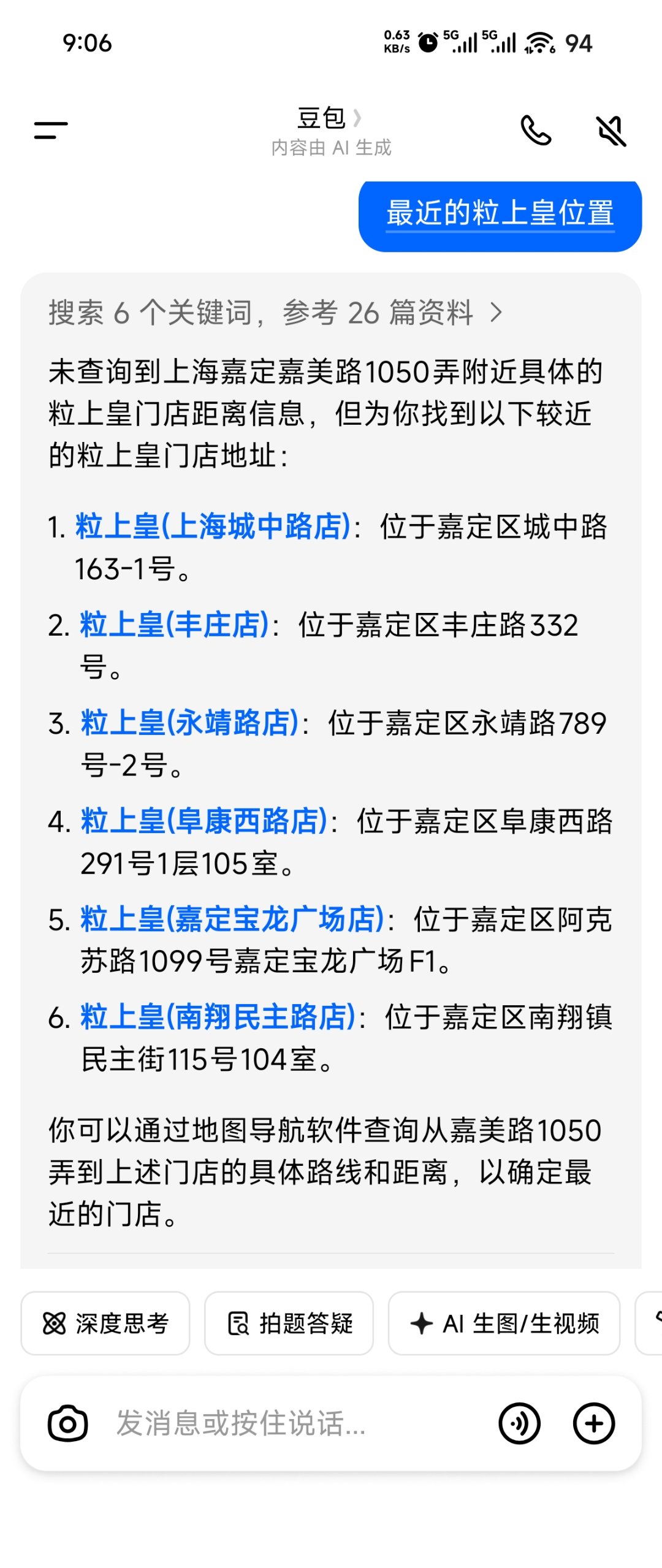662x1568 pixels.
Task: Open the 粒上皇(嘉定宝龙广场店) link
Action: pyautogui.click(x=232, y=919)
